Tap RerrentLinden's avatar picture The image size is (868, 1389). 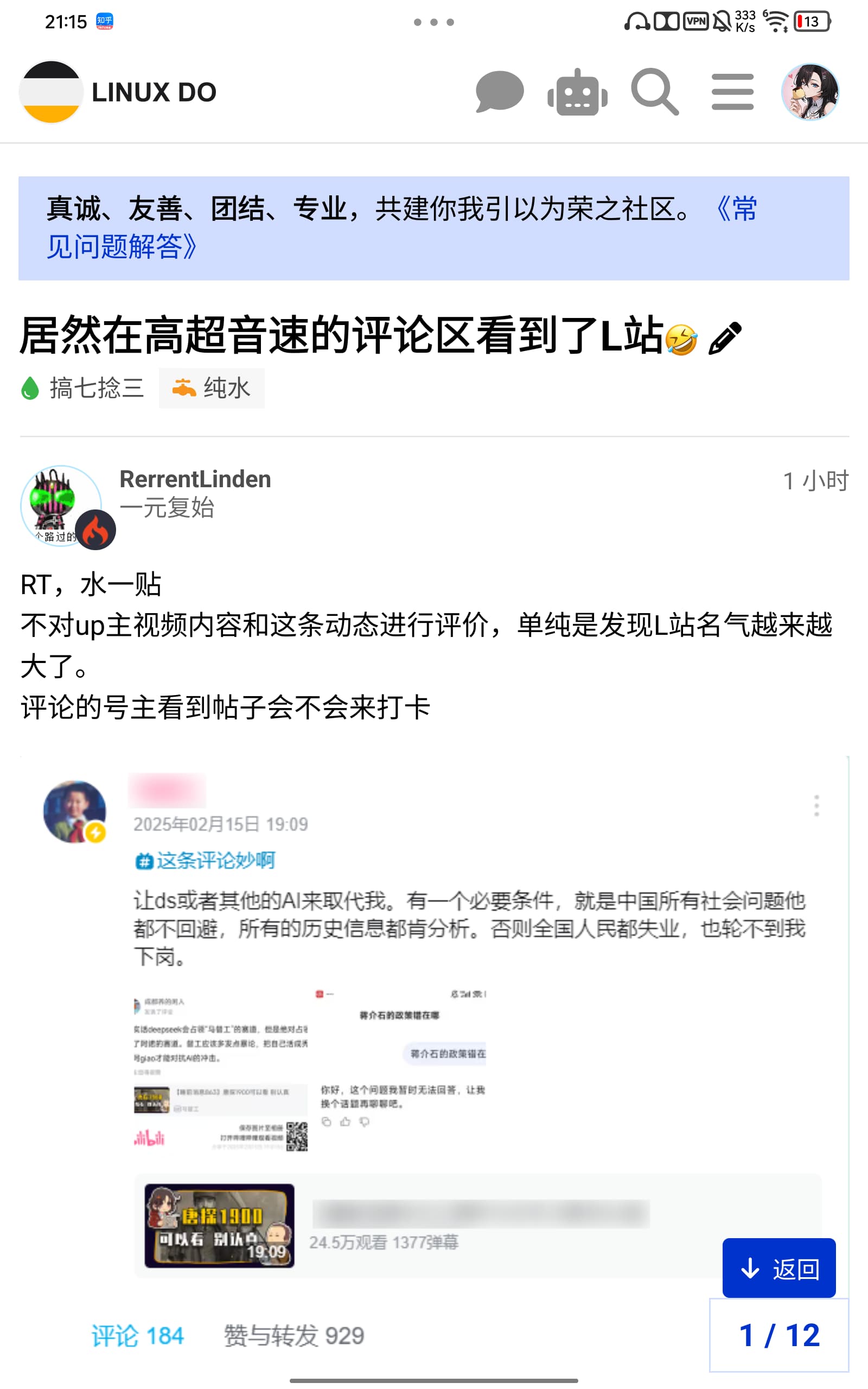point(61,505)
